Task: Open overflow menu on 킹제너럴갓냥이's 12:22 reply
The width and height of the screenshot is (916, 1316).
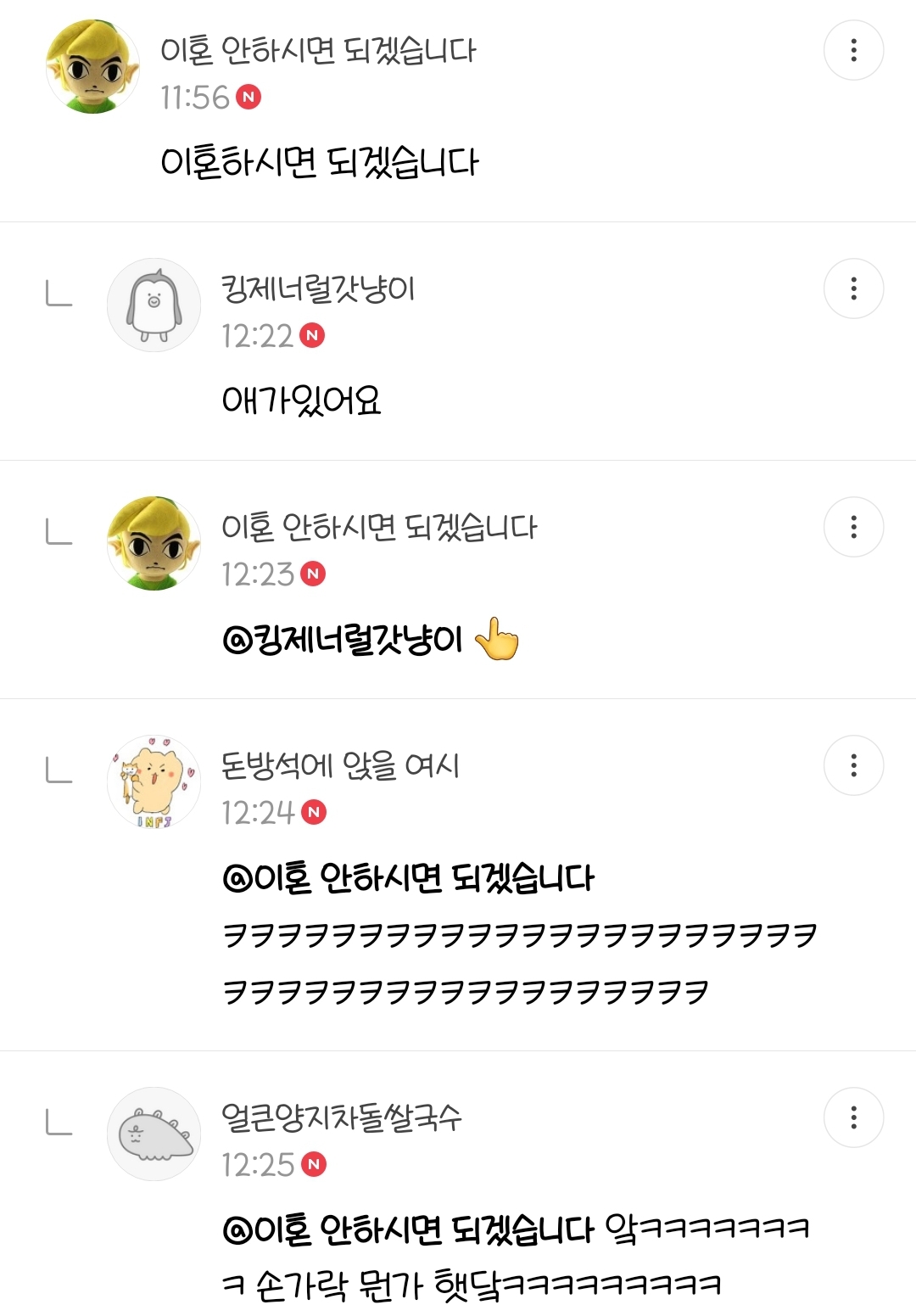Action: point(853,288)
